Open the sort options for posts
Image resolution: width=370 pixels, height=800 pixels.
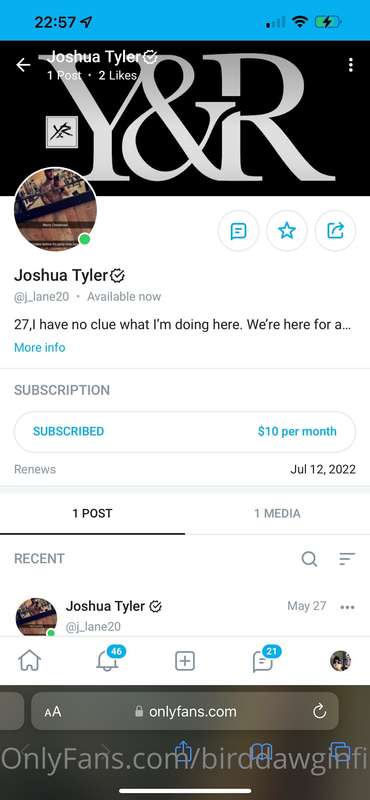pos(347,559)
